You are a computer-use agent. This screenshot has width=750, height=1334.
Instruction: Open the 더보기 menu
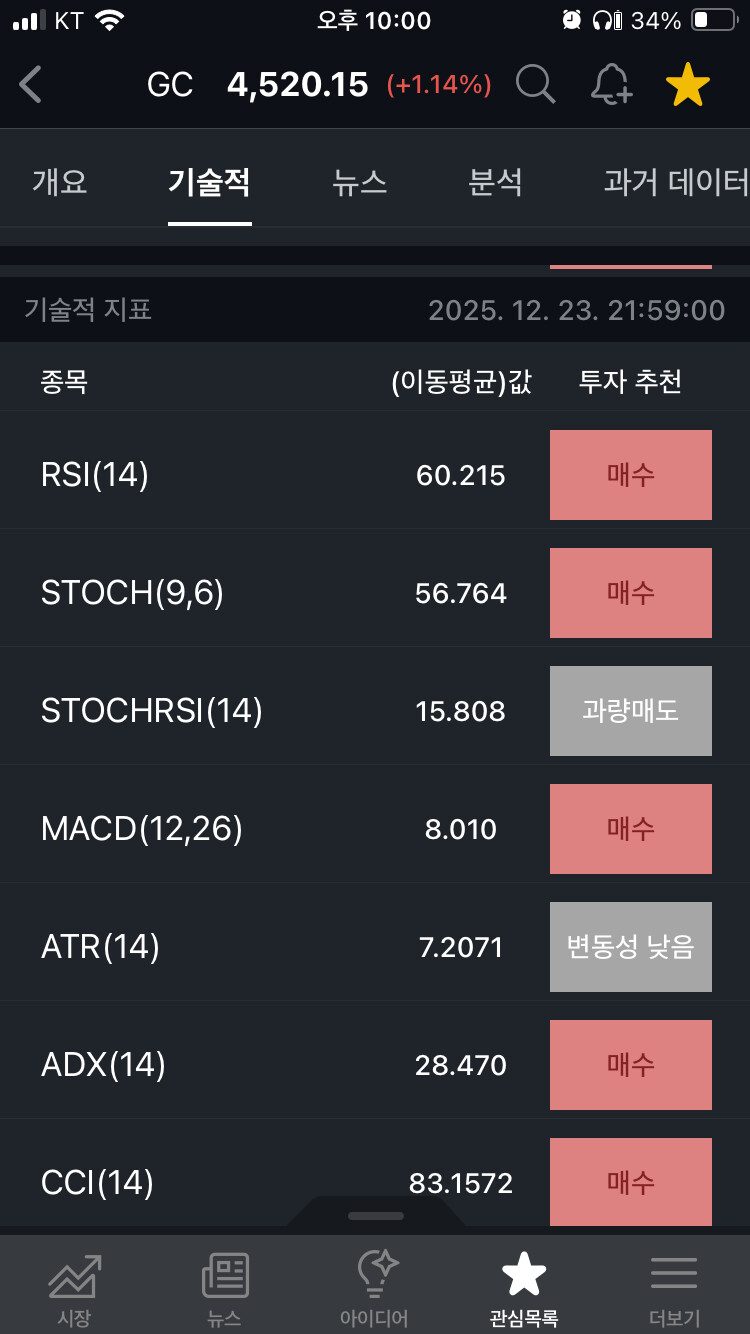coord(674,1288)
